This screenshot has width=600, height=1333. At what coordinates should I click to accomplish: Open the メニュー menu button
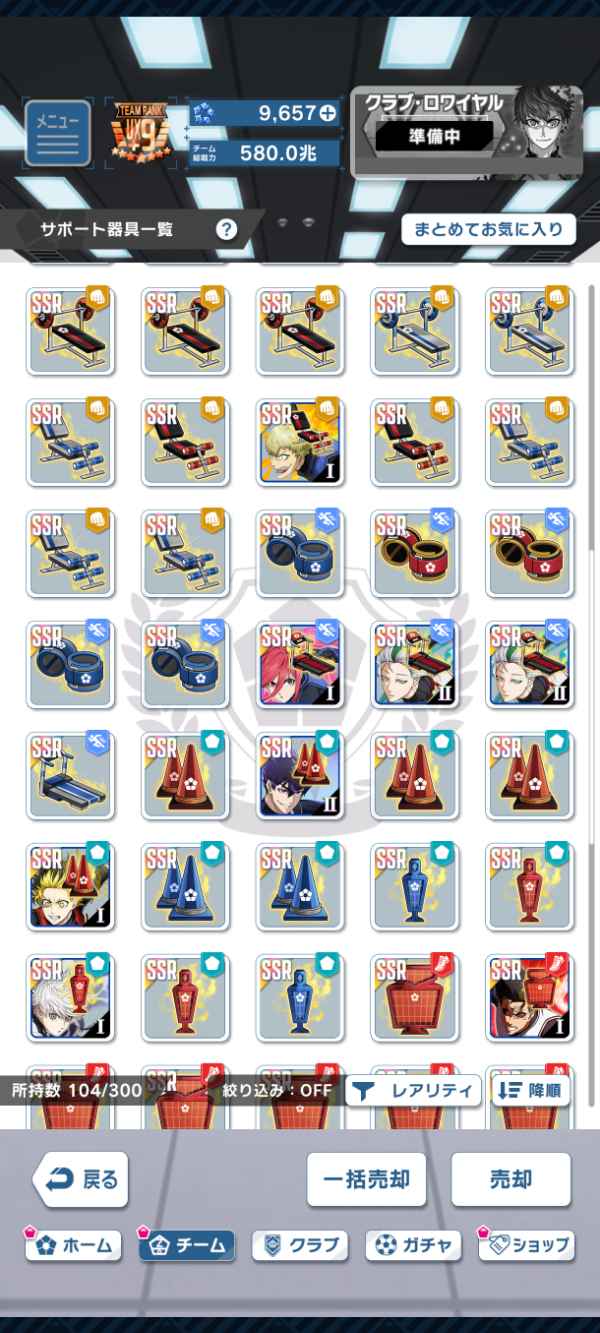57,134
